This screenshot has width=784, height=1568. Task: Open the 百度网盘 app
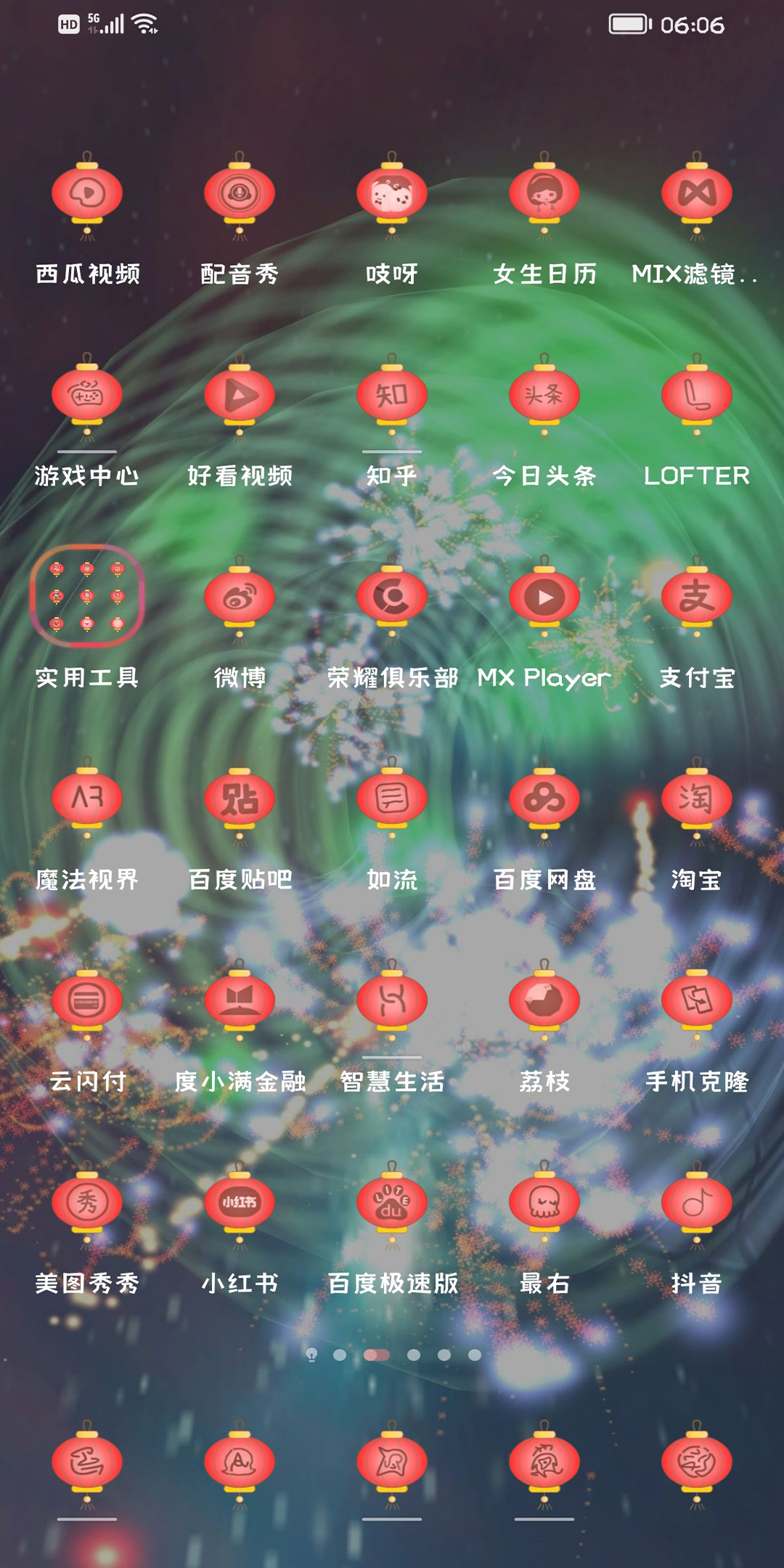tap(544, 800)
